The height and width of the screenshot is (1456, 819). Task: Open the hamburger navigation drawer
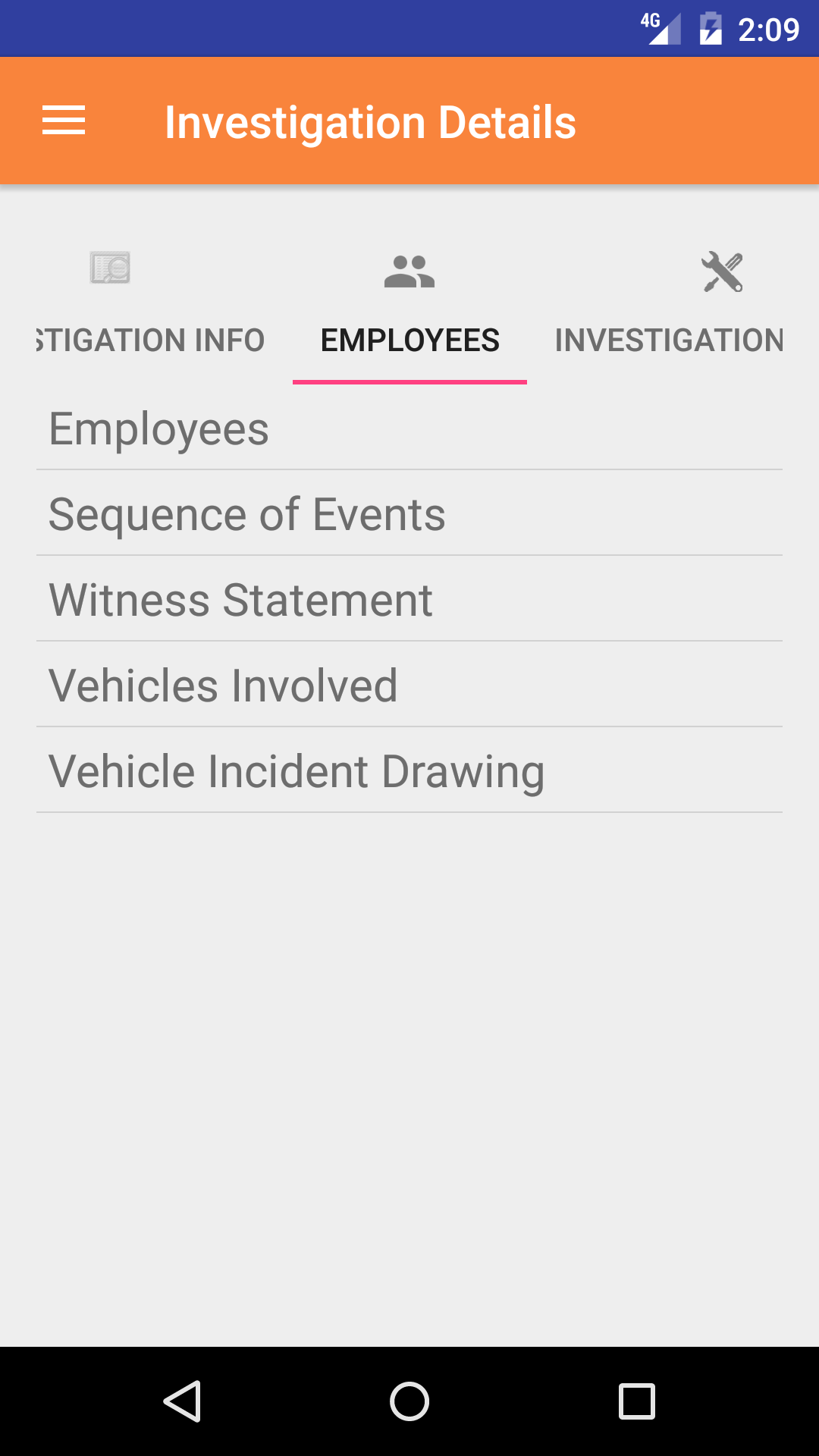64,121
